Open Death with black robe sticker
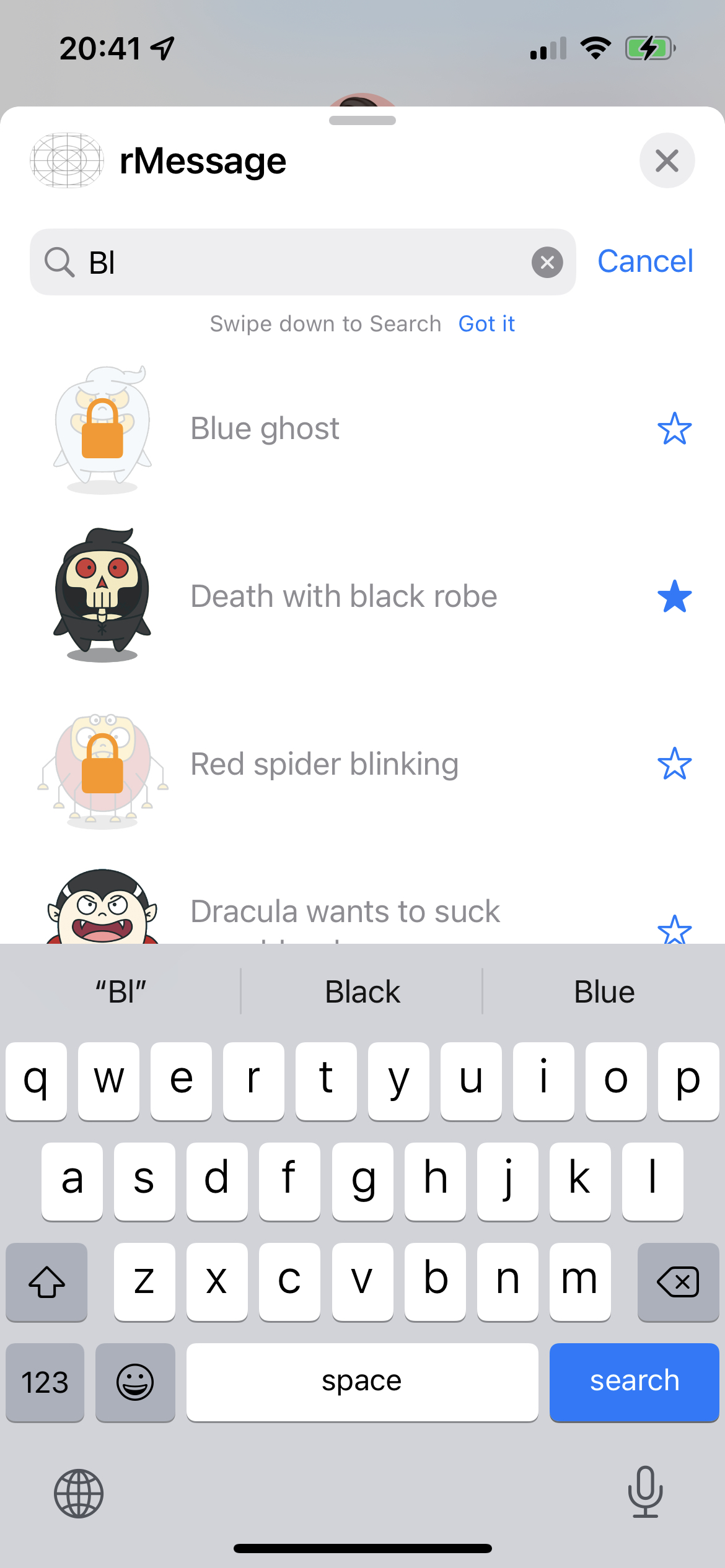The width and height of the screenshot is (725, 1568). (x=343, y=596)
